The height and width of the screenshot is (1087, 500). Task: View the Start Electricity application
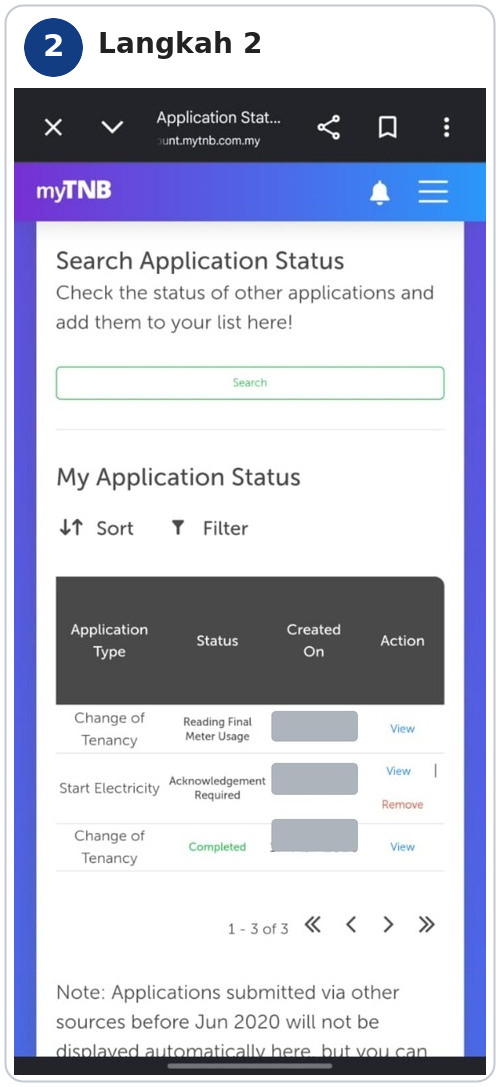point(399,771)
